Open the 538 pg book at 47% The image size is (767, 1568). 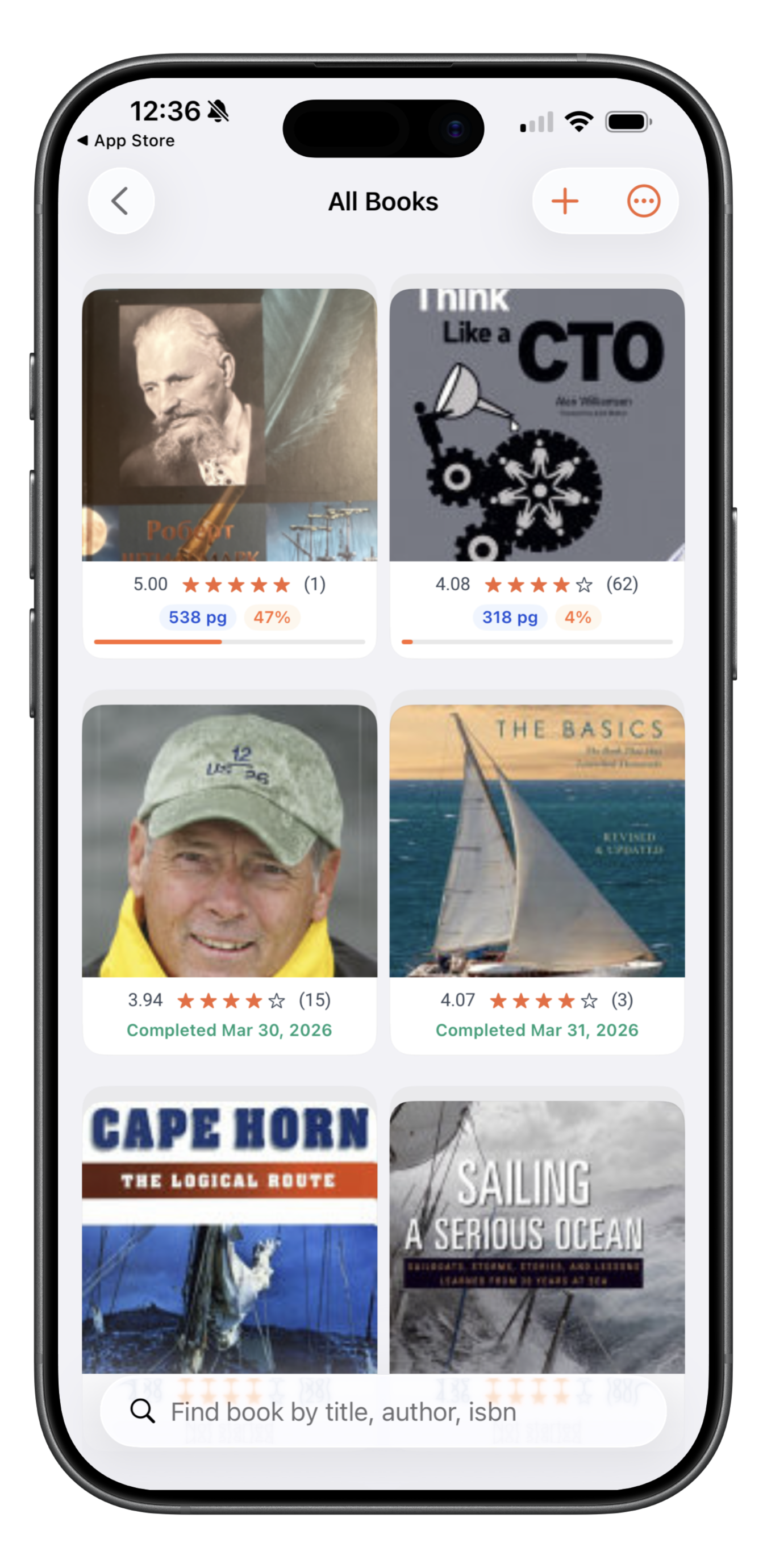(x=230, y=425)
